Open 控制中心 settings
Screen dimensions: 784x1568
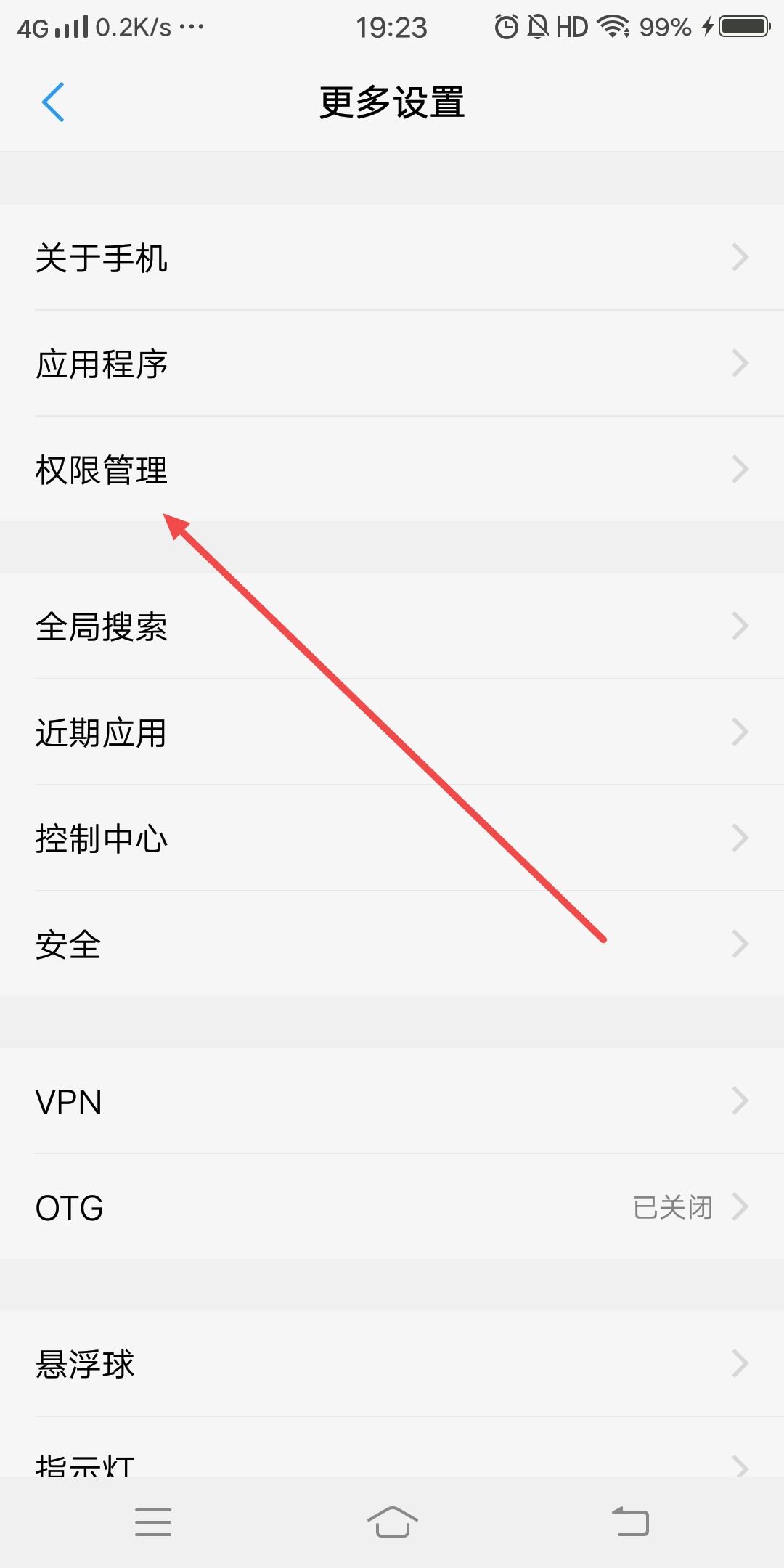click(x=392, y=838)
